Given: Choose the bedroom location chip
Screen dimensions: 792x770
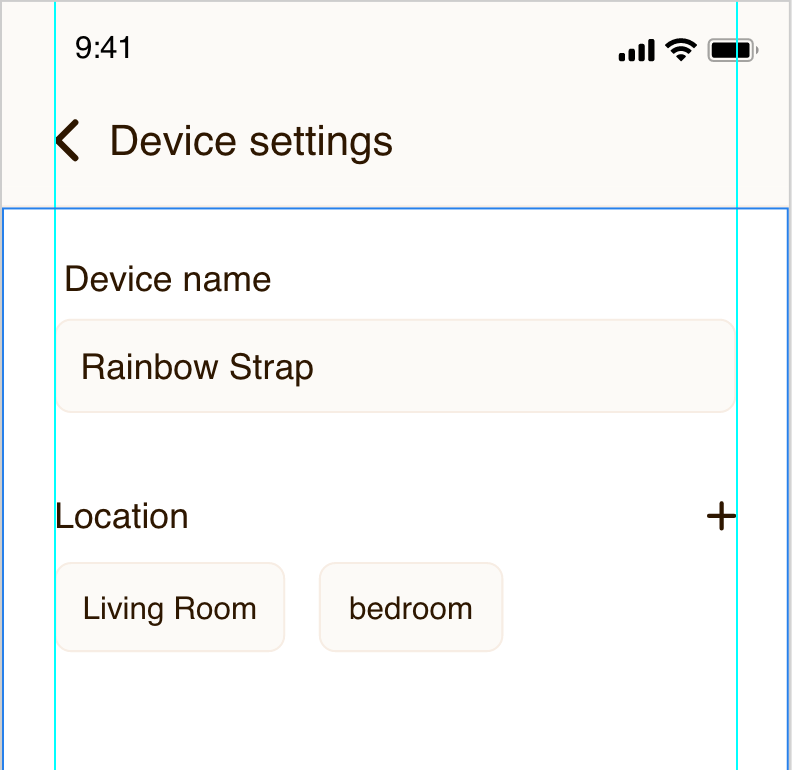Looking at the screenshot, I should point(411,608).
